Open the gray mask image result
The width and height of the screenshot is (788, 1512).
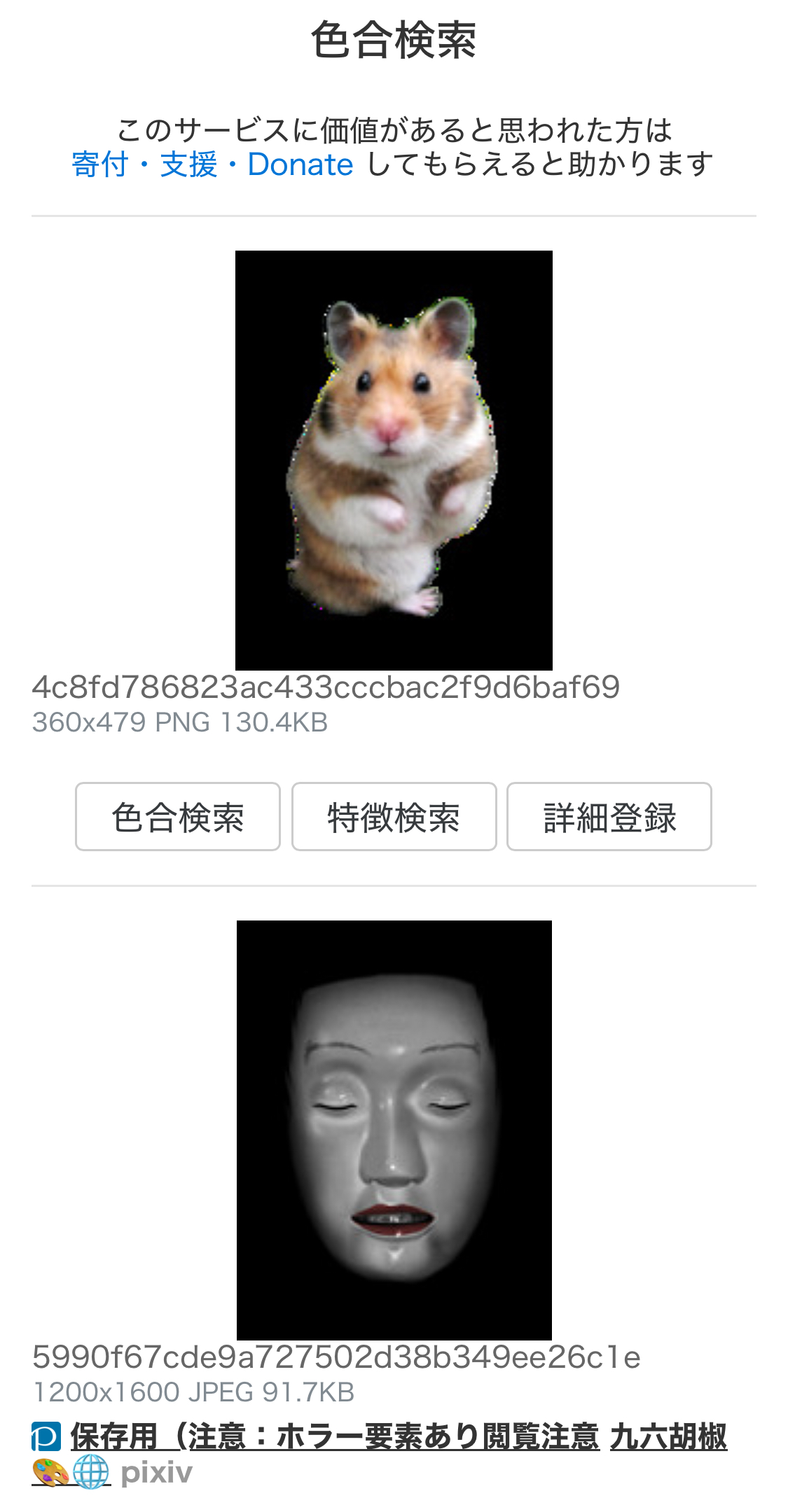pyautogui.click(x=394, y=1129)
